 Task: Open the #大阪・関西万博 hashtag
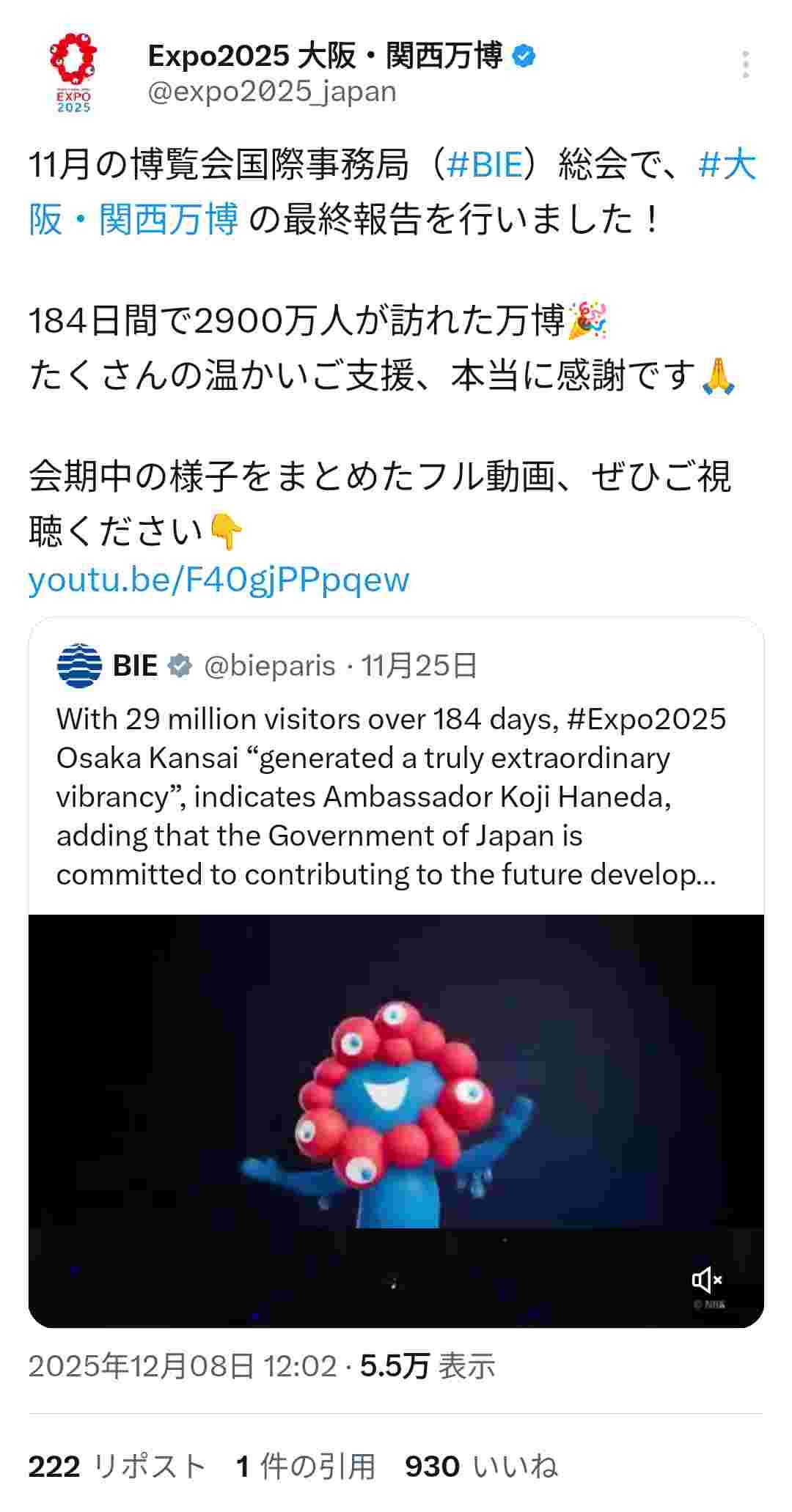tap(133, 218)
